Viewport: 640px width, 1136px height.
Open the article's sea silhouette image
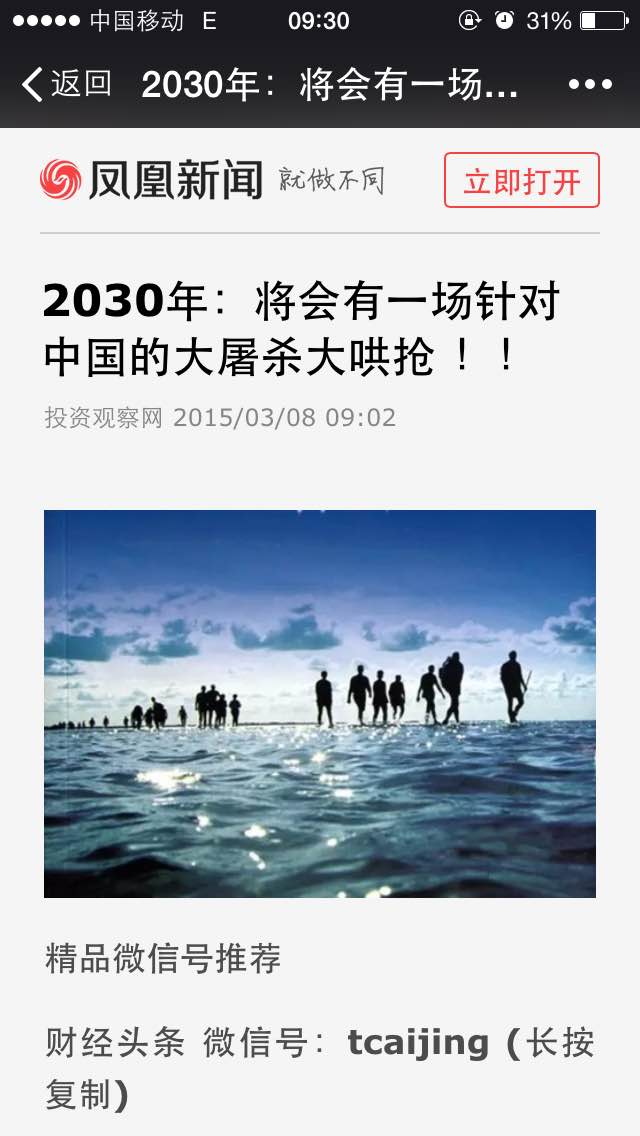coord(320,703)
